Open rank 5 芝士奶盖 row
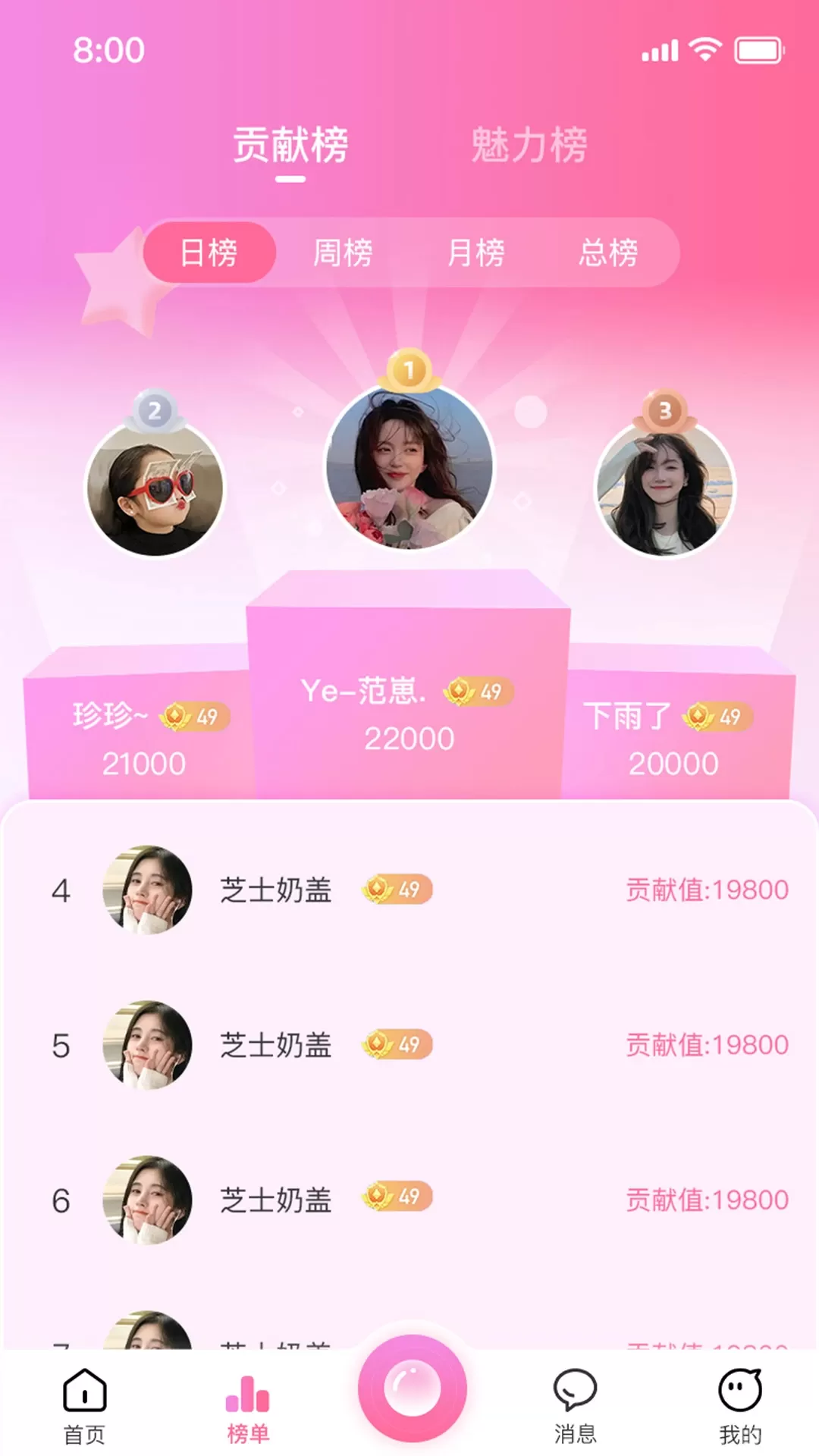 pos(409,1045)
